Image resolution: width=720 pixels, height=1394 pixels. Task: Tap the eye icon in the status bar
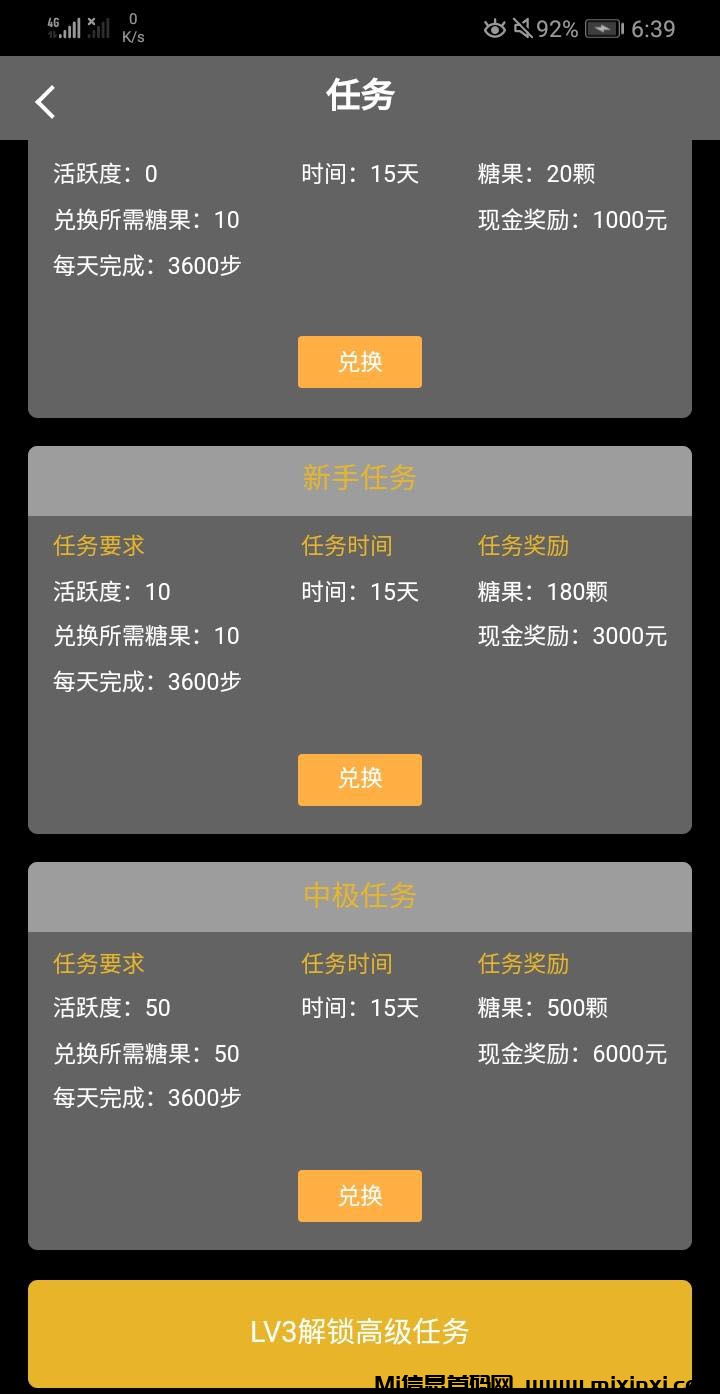tap(494, 28)
